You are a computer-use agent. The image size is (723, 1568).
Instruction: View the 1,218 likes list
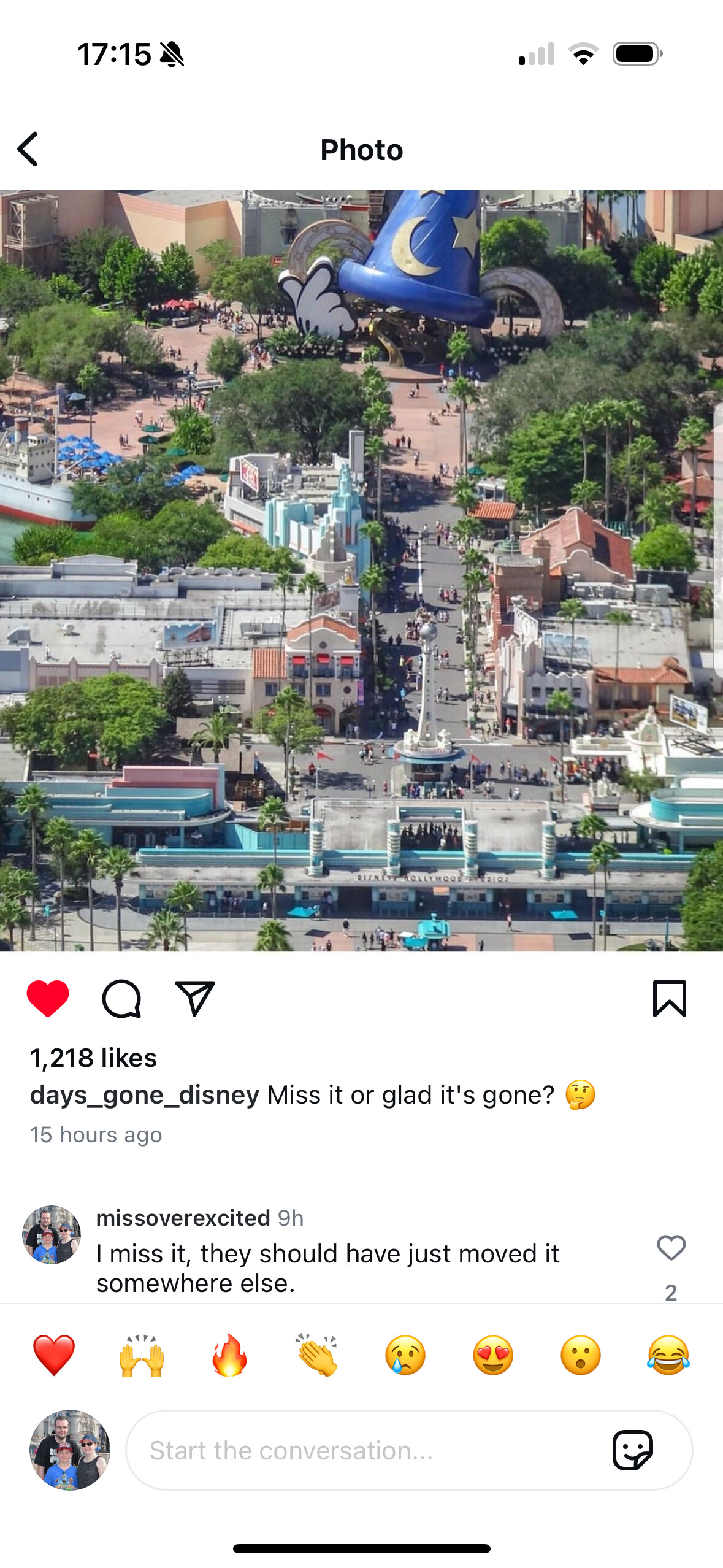tap(94, 1058)
